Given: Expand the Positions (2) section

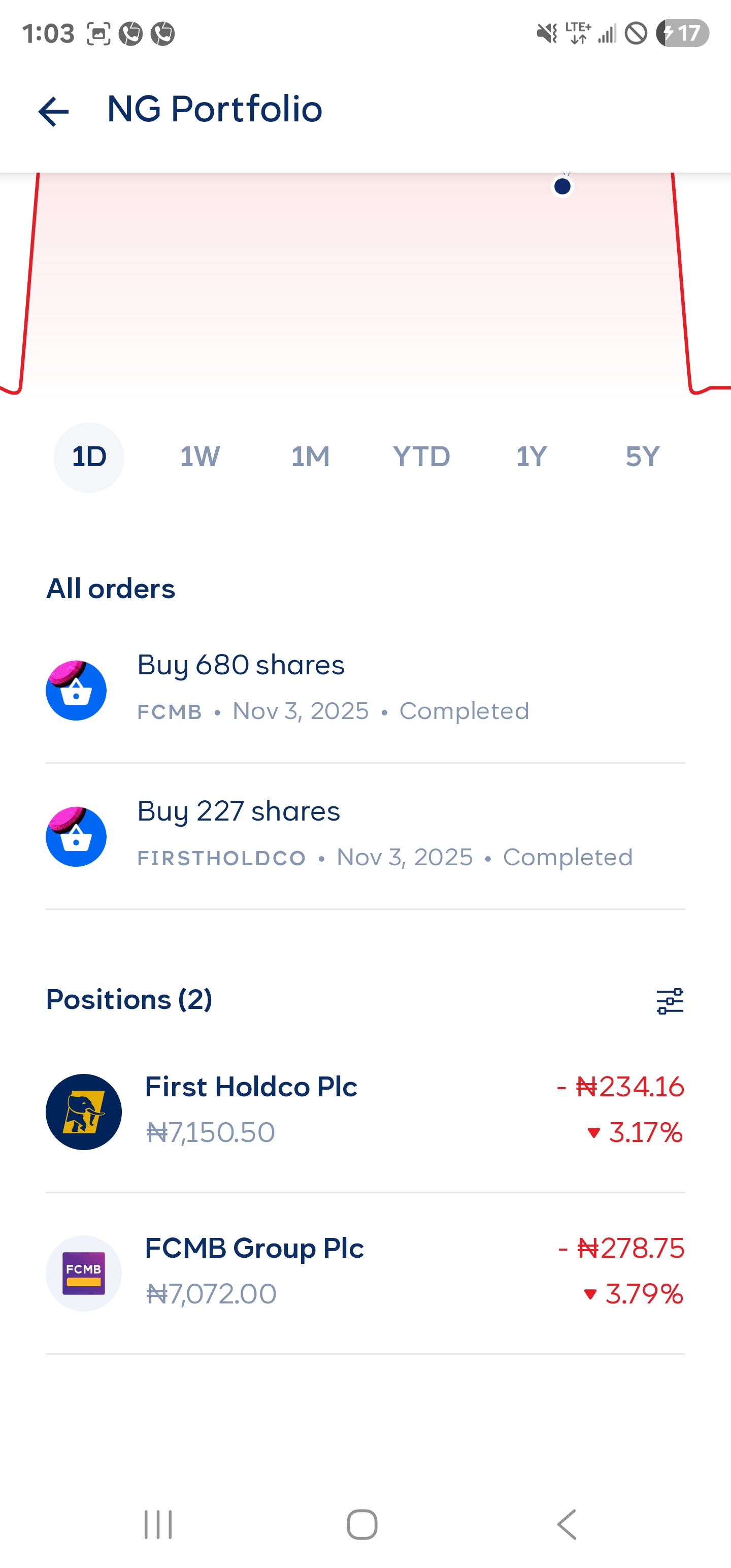Looking at the screenshot, I should [x=129, y=998].
